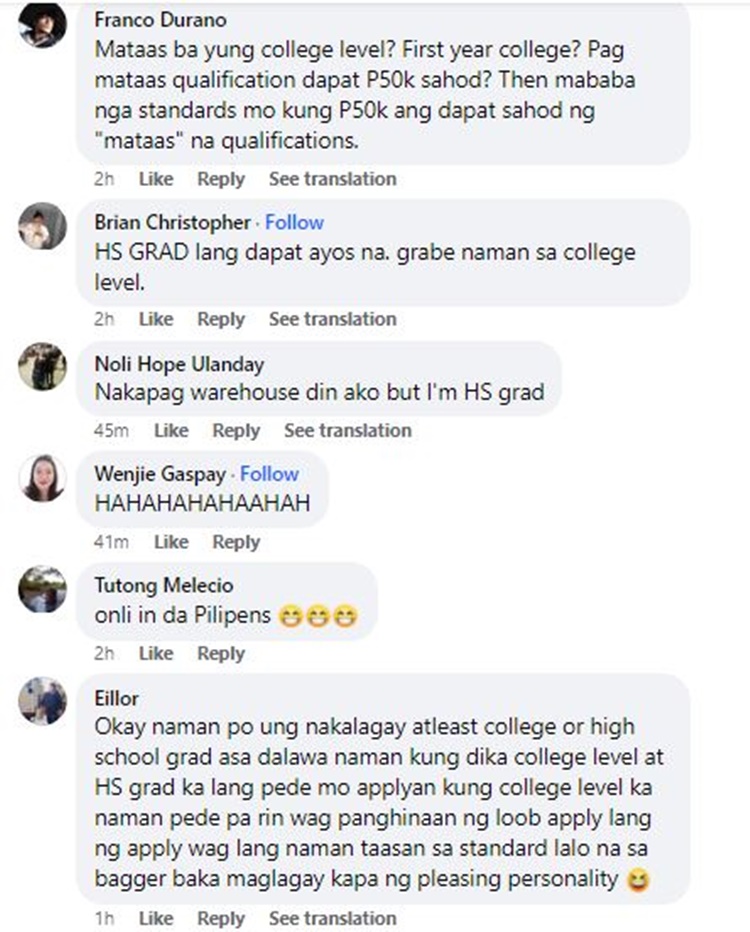Viewport: 750px width, 932px height.
Task: Like Tutong Melecio's comment
Action: click(155, 653)
